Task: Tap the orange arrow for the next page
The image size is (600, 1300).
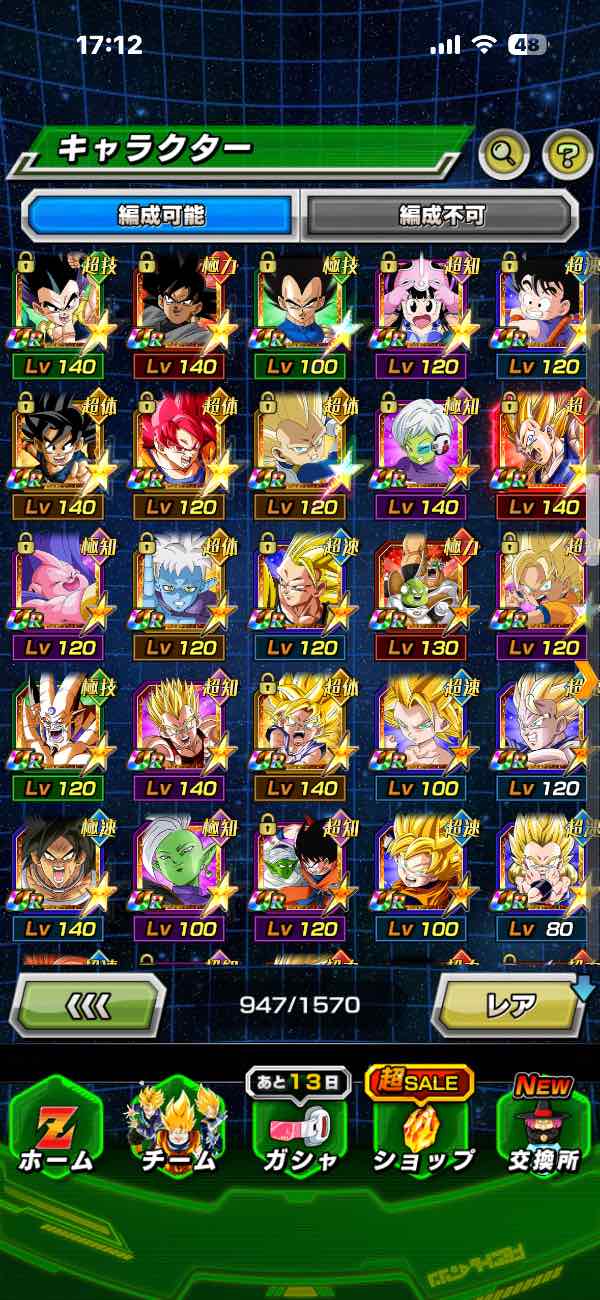Action: click(586, 679)
